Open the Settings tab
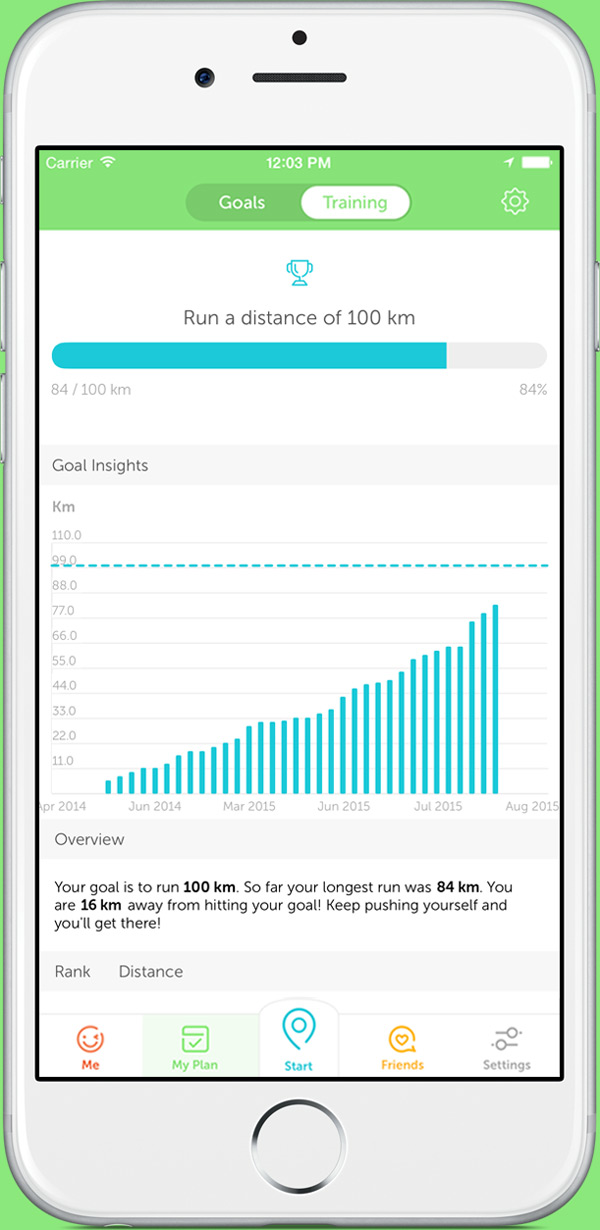 point(506,1046)
